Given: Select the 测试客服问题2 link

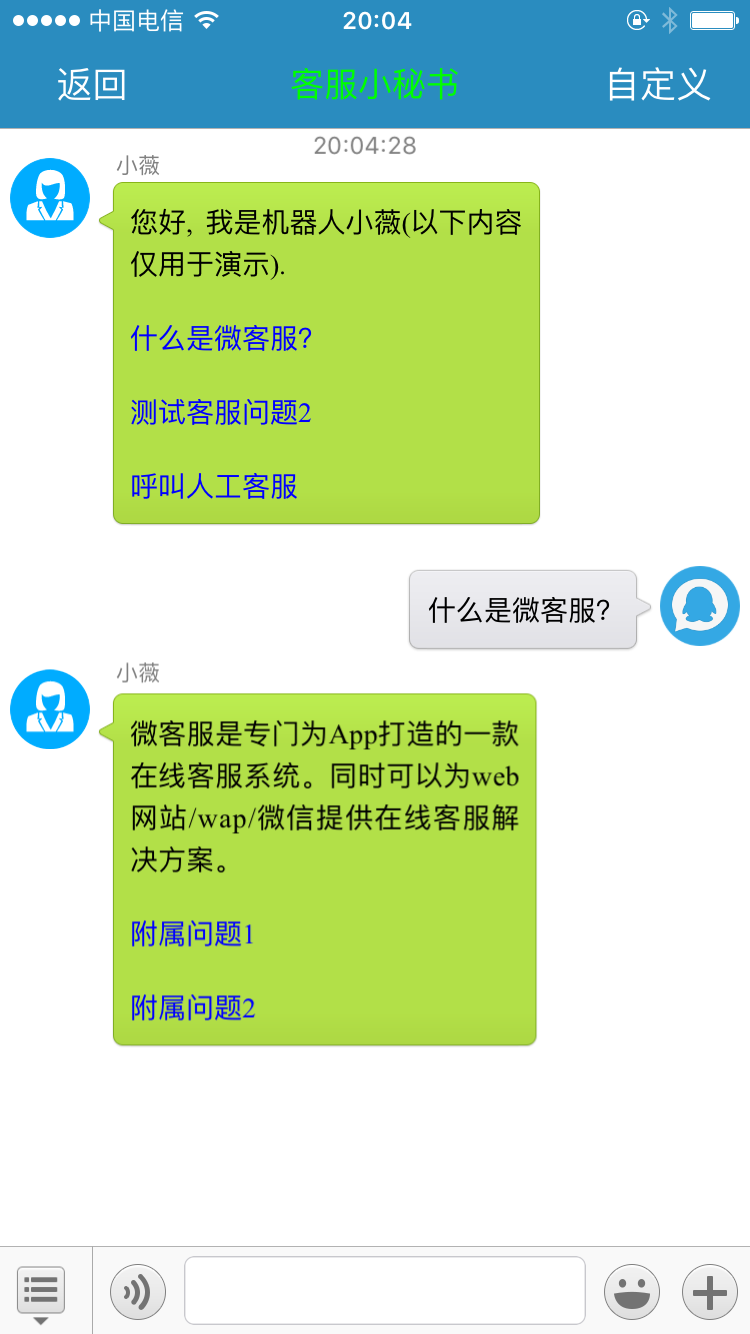Looking at the screenshot, I should pos(221,412).
